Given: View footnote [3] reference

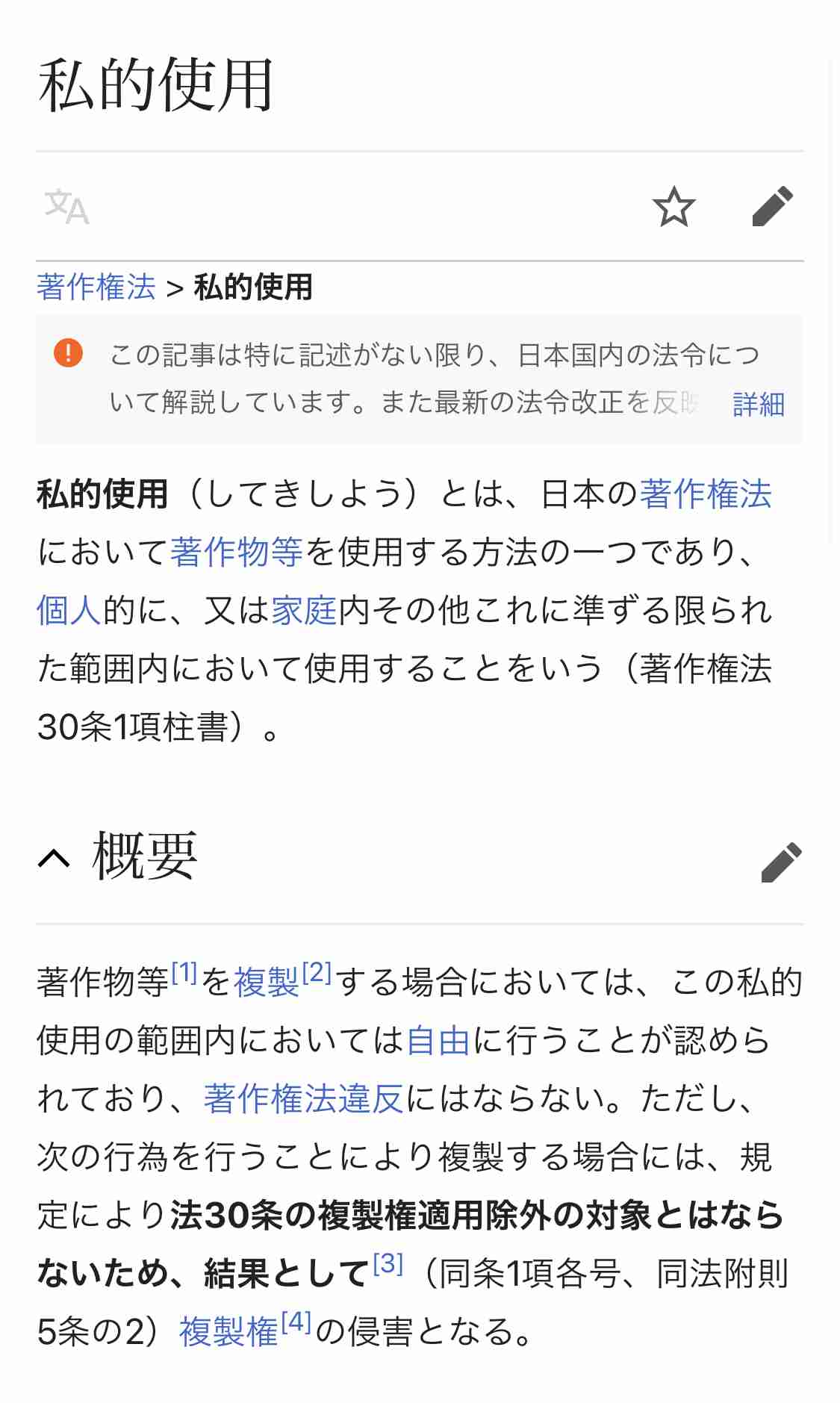Looking at the screenshot, I should pyautogui.click(x=388, y=1263).
